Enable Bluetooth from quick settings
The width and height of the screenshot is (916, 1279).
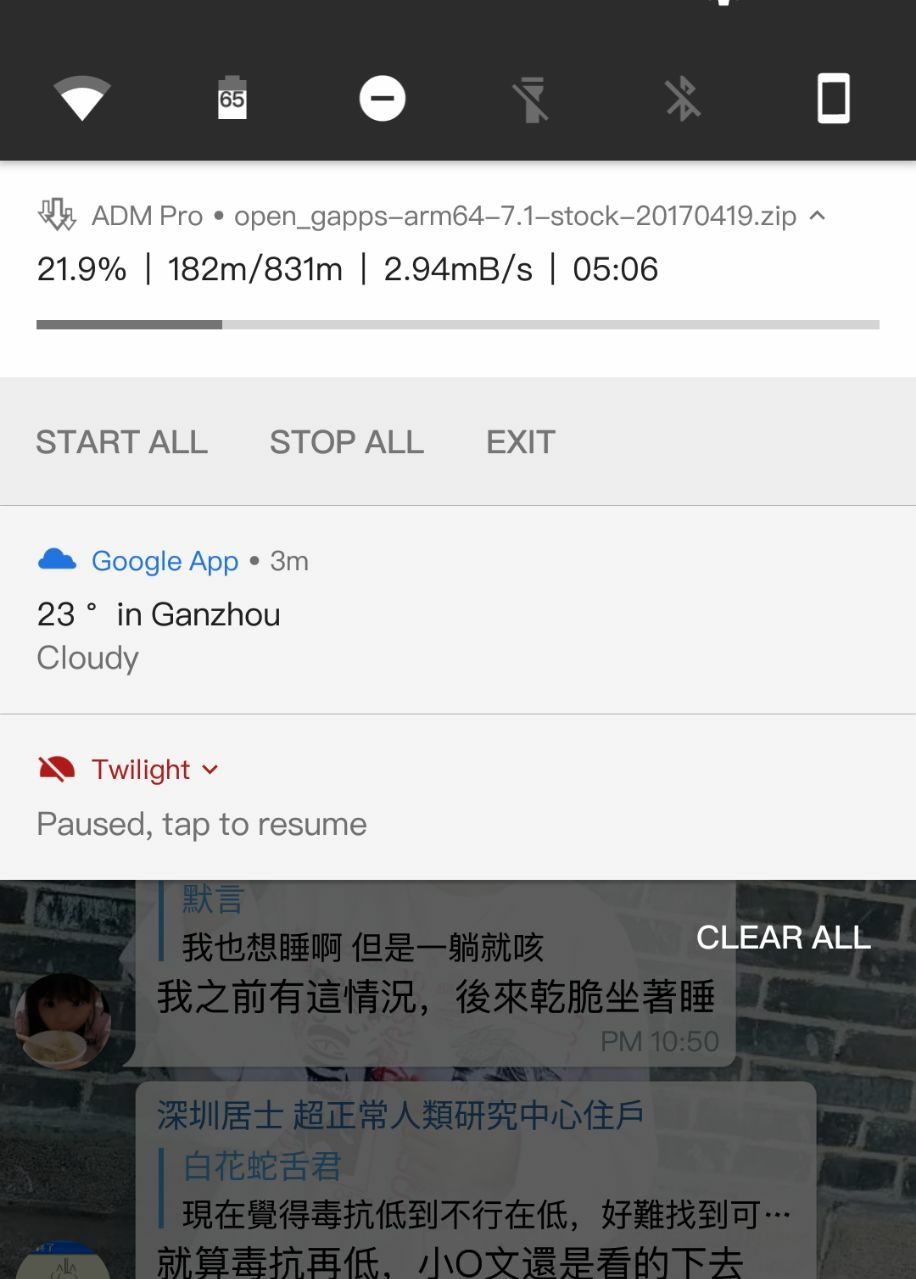683,99
